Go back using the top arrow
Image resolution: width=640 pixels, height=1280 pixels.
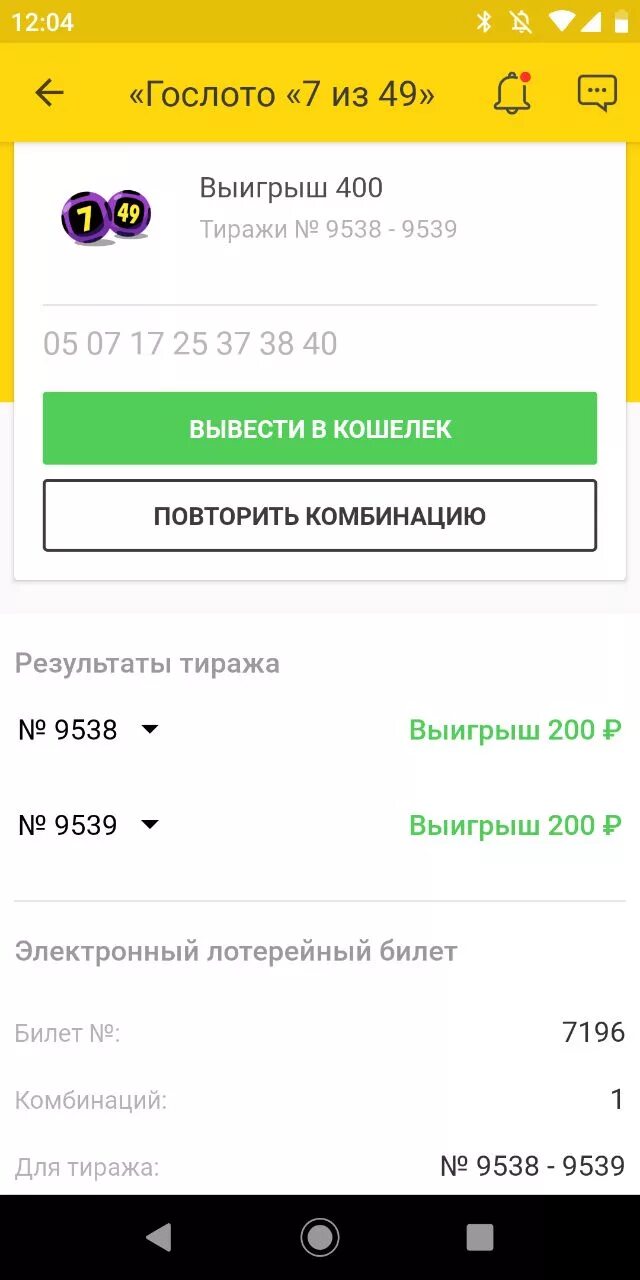(49, 93)
